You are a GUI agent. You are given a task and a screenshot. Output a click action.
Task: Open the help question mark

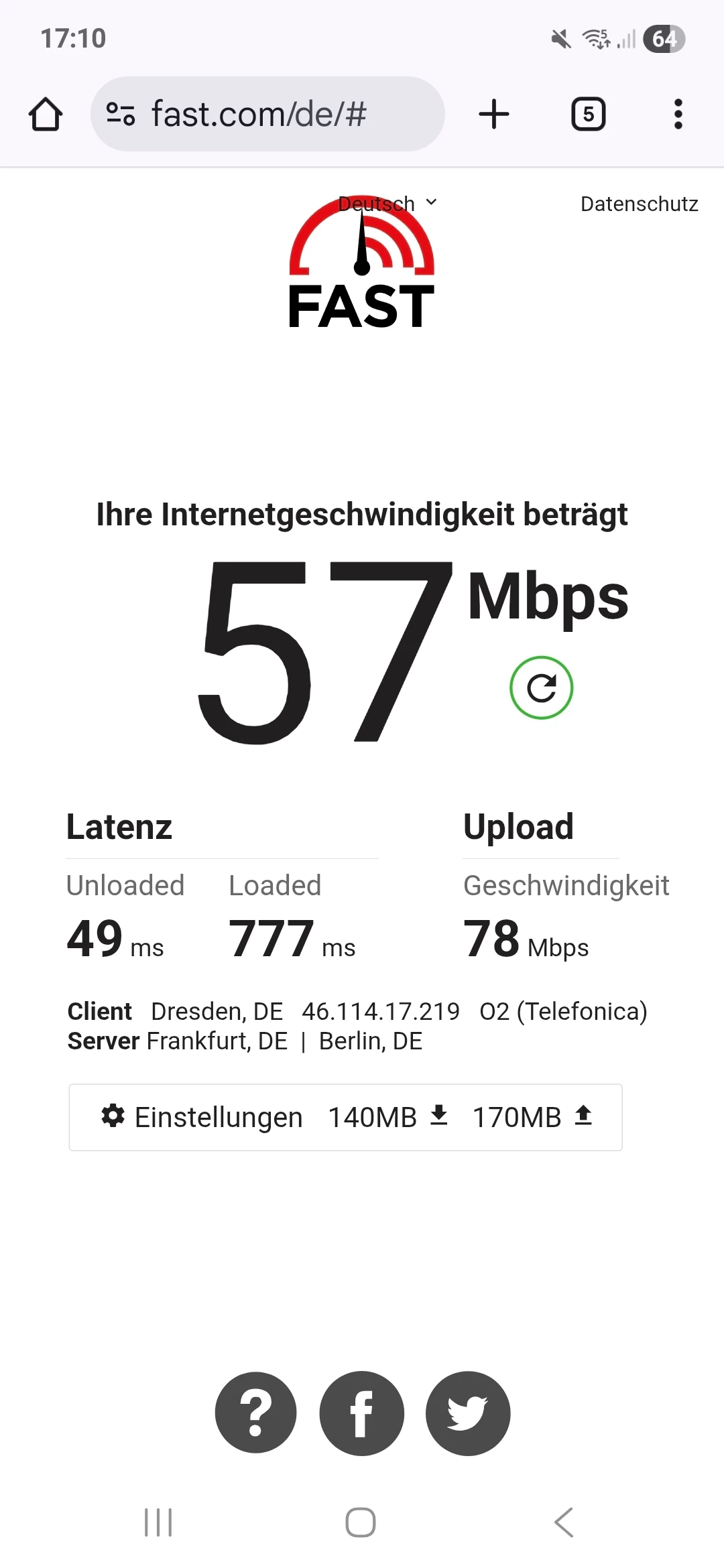point(255,1413)
